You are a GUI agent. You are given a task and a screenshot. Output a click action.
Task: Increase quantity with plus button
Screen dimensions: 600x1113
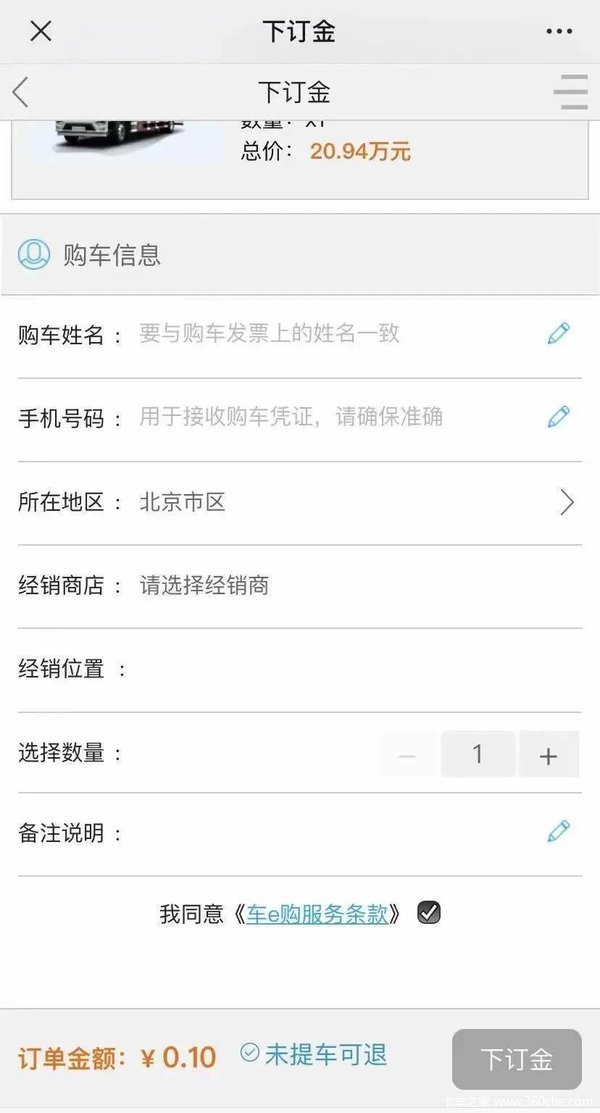(x=548, y=755)
